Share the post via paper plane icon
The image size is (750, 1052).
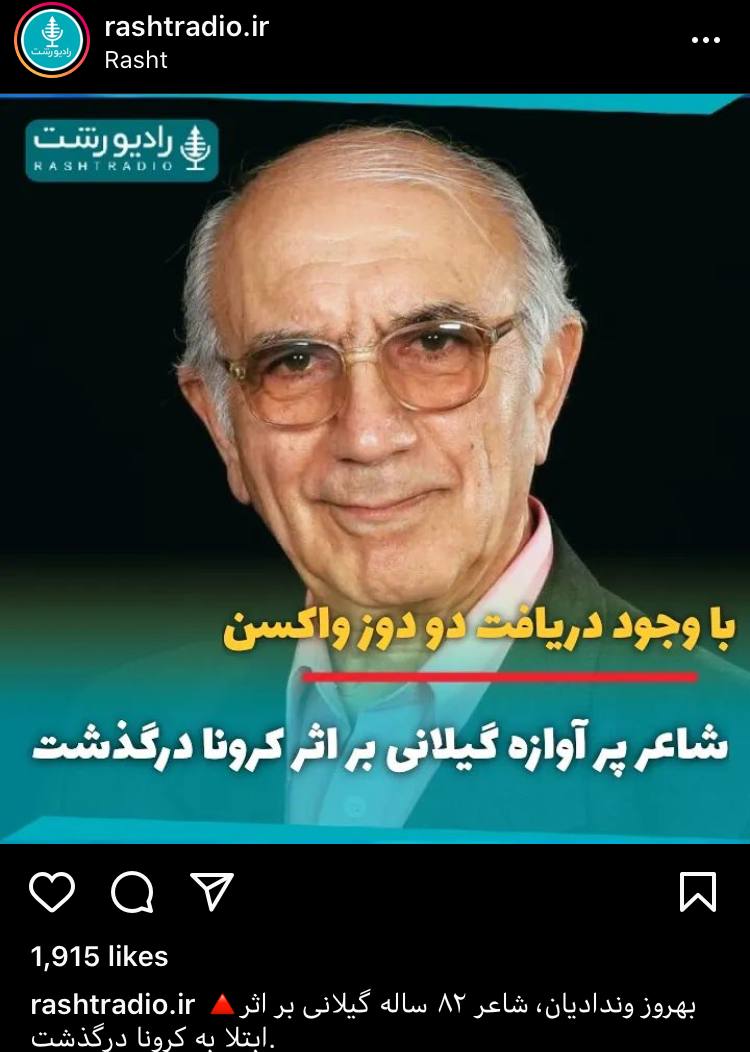click(x=211, y=891)
